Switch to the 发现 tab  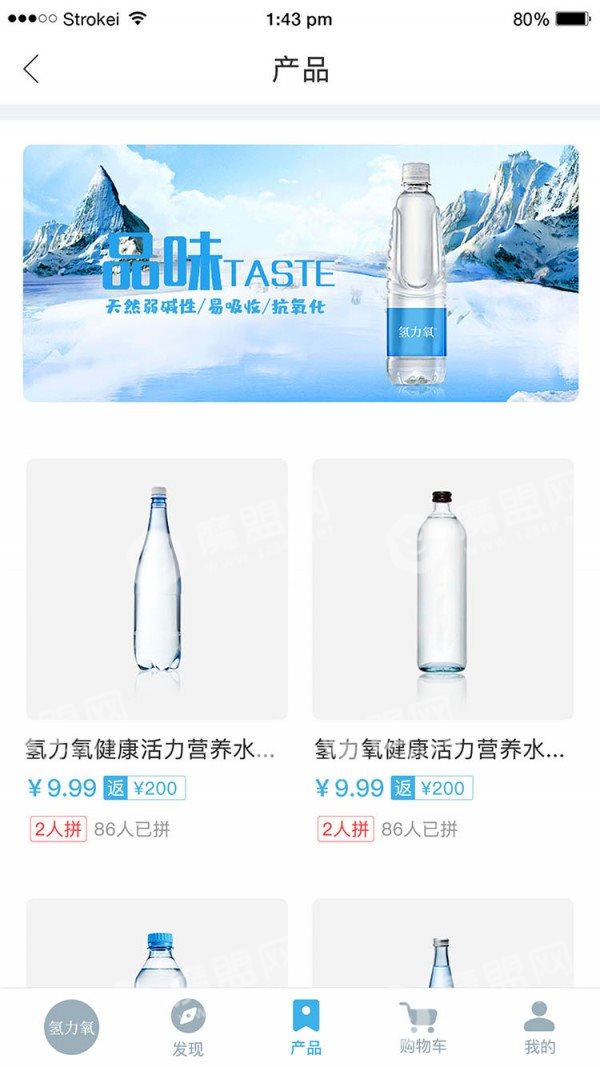[x=187, y=1028]
